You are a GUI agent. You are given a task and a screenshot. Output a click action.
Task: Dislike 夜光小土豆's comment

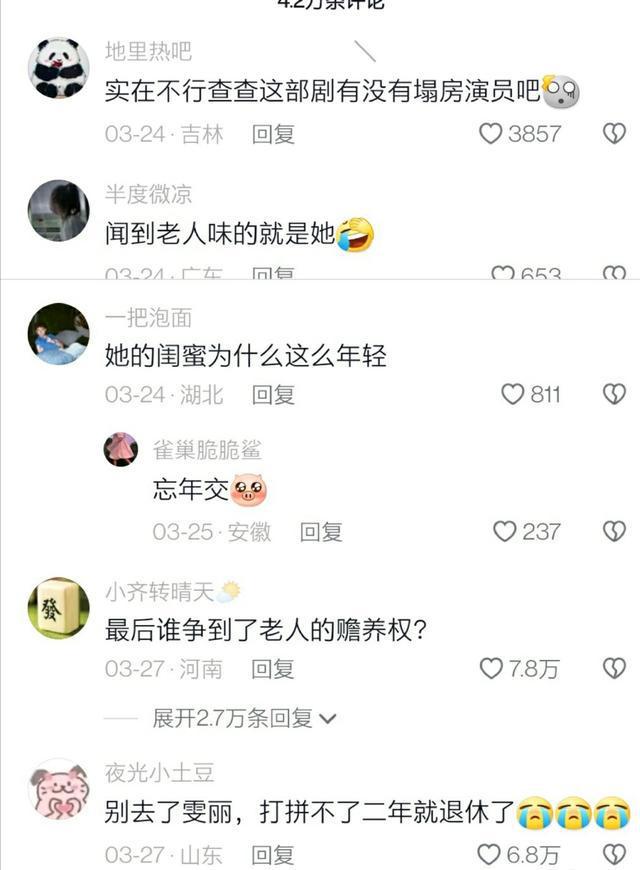click(614, 854)
